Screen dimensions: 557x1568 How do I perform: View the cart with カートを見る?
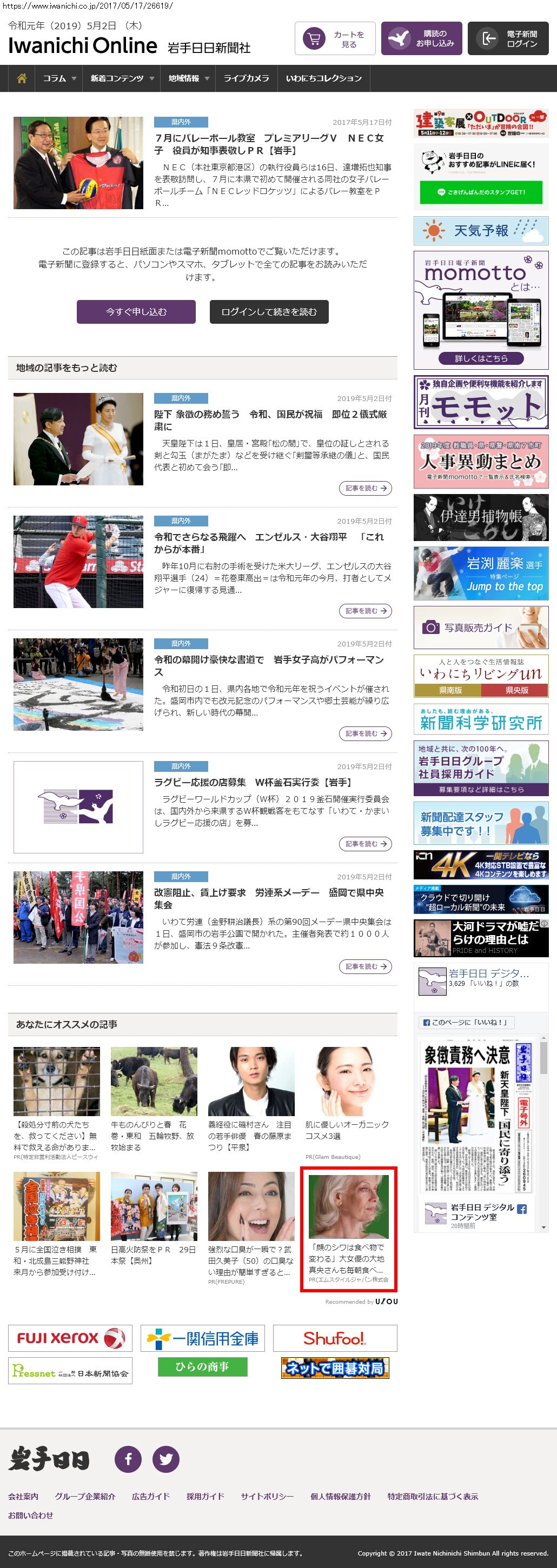335,39
